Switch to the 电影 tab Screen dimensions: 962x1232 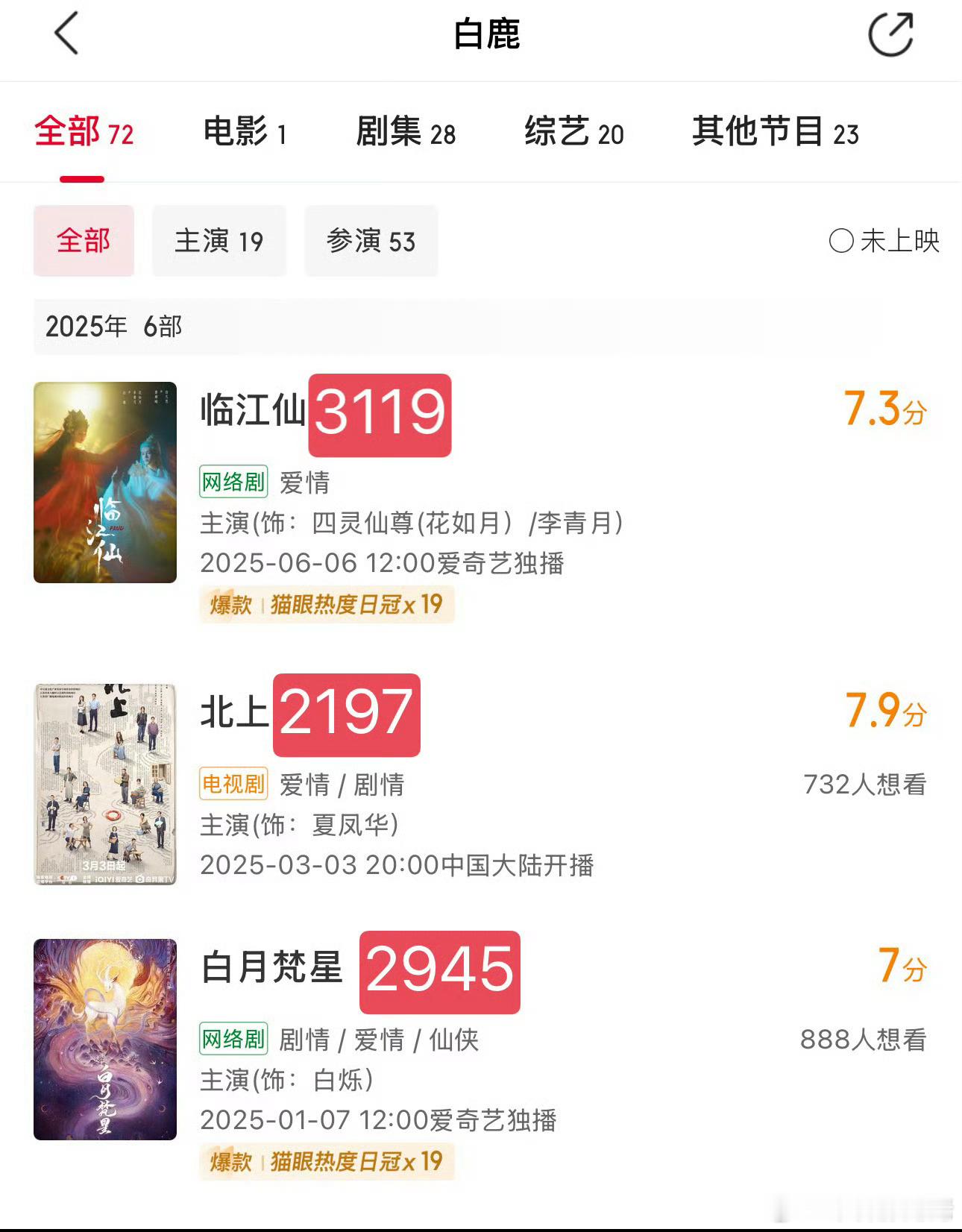tap(245, 132)
